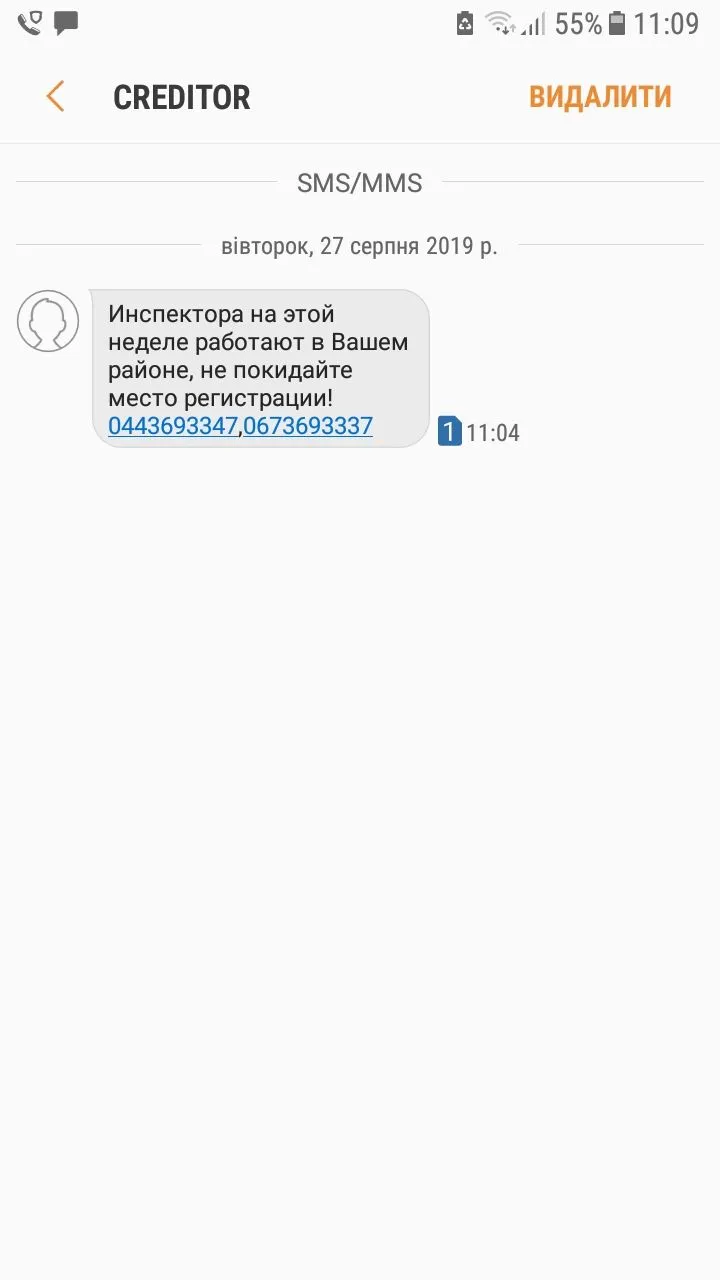The image size is (720, 1280).
Task: Open the CREDITOR sender avatar
Action: [x=48, y=321]
